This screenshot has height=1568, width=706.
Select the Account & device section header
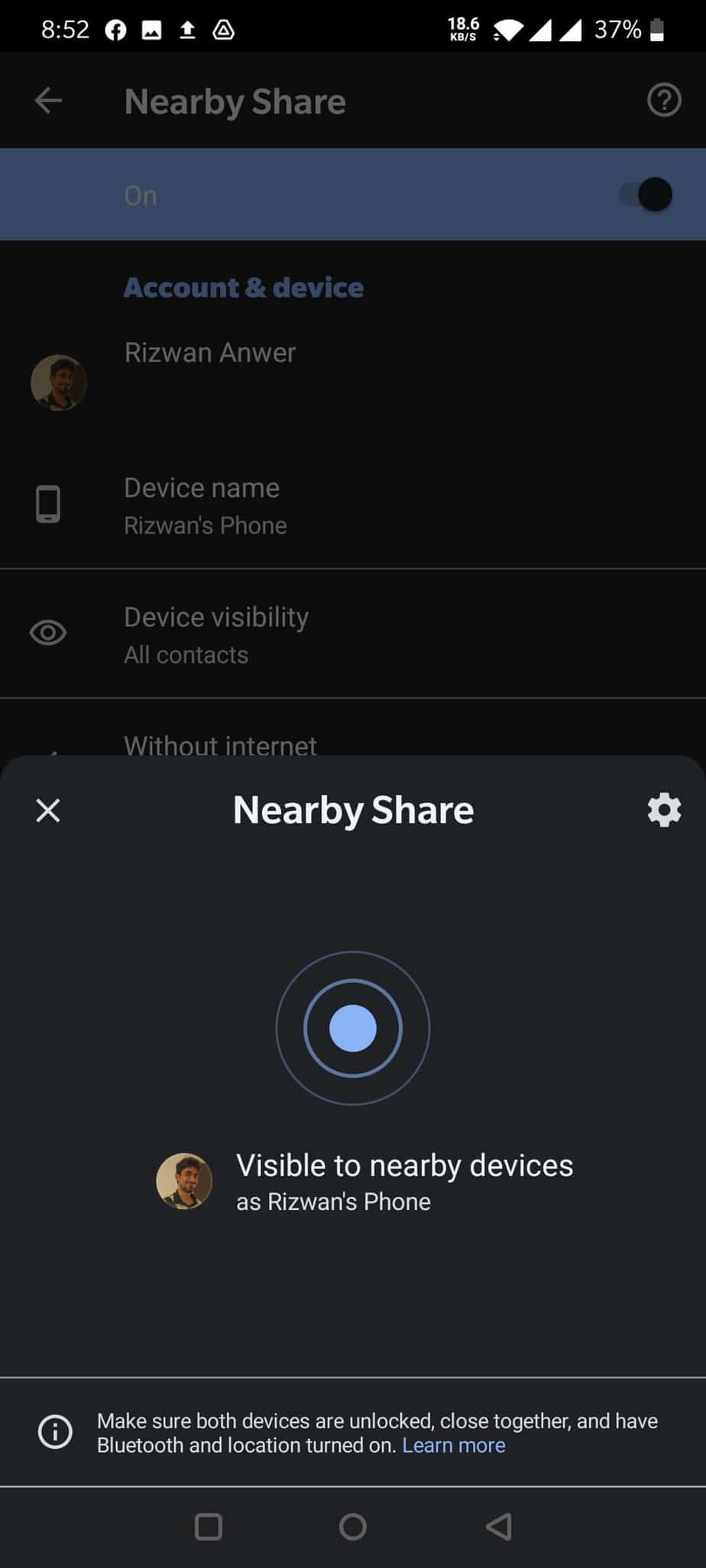[x=243, y=287]
